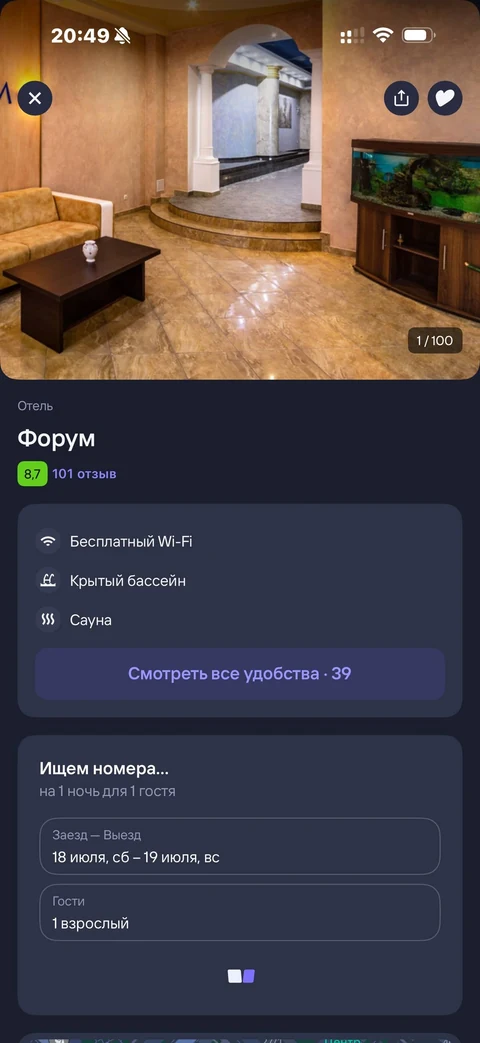Share the Форум hotel listing
480x1043 pixels.
point(401,98)
